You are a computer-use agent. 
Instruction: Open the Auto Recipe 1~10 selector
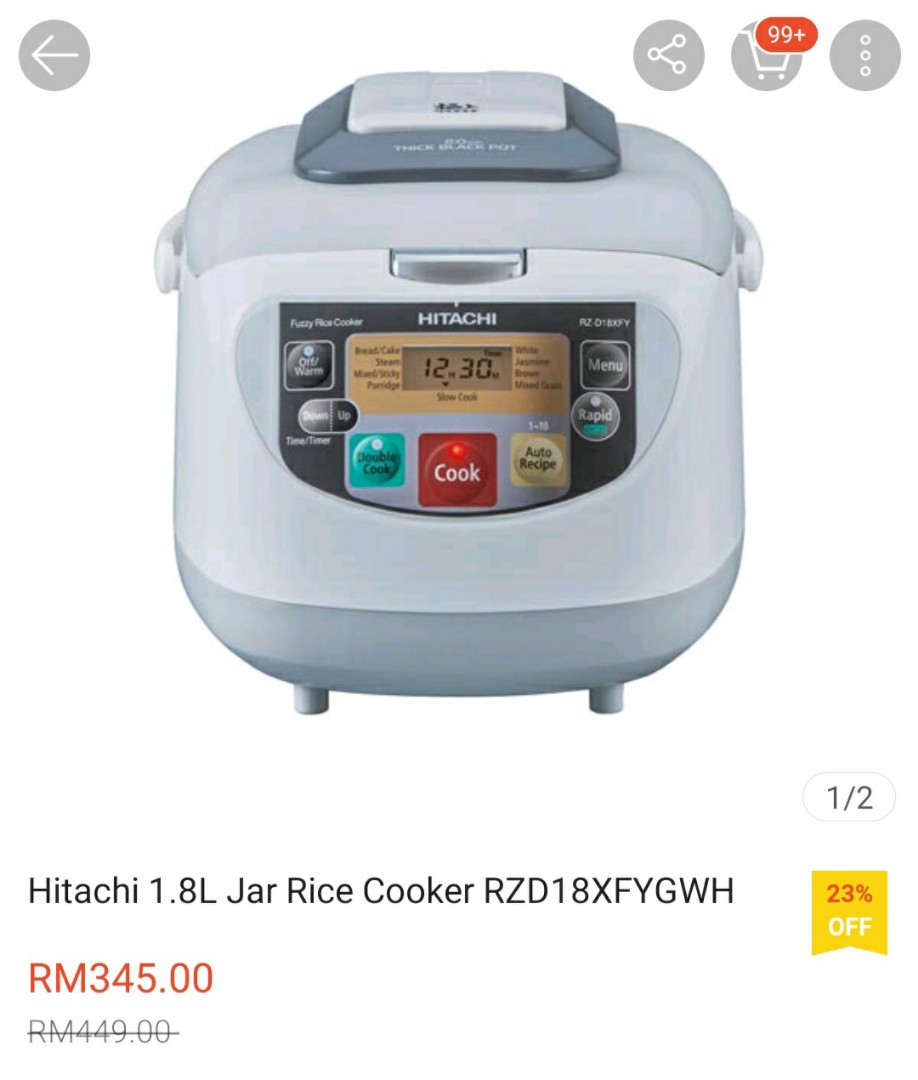pyautogui.click(x=539, y=458)
